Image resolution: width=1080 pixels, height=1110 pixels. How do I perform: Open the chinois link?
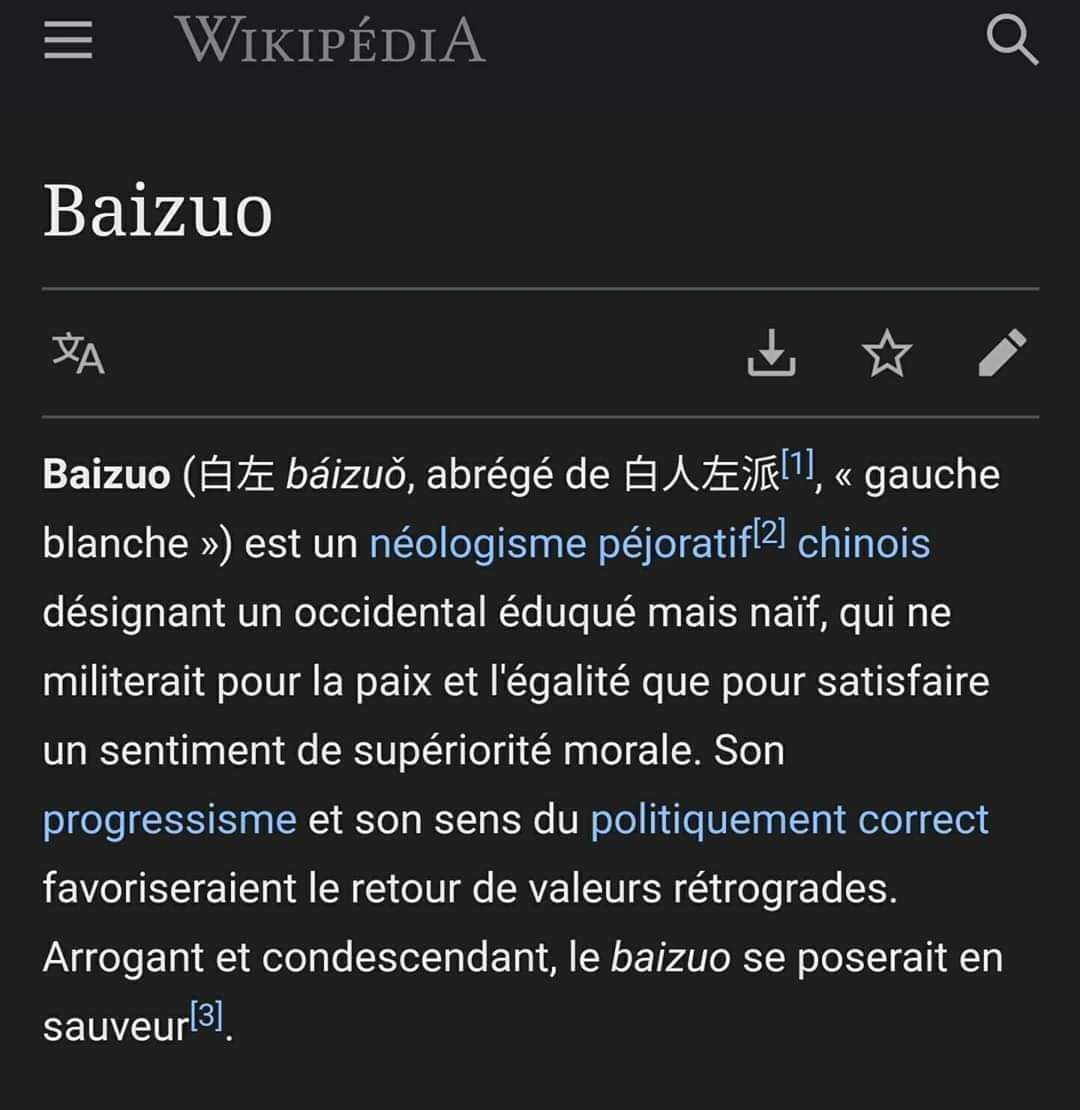click(x=863, y=543)
